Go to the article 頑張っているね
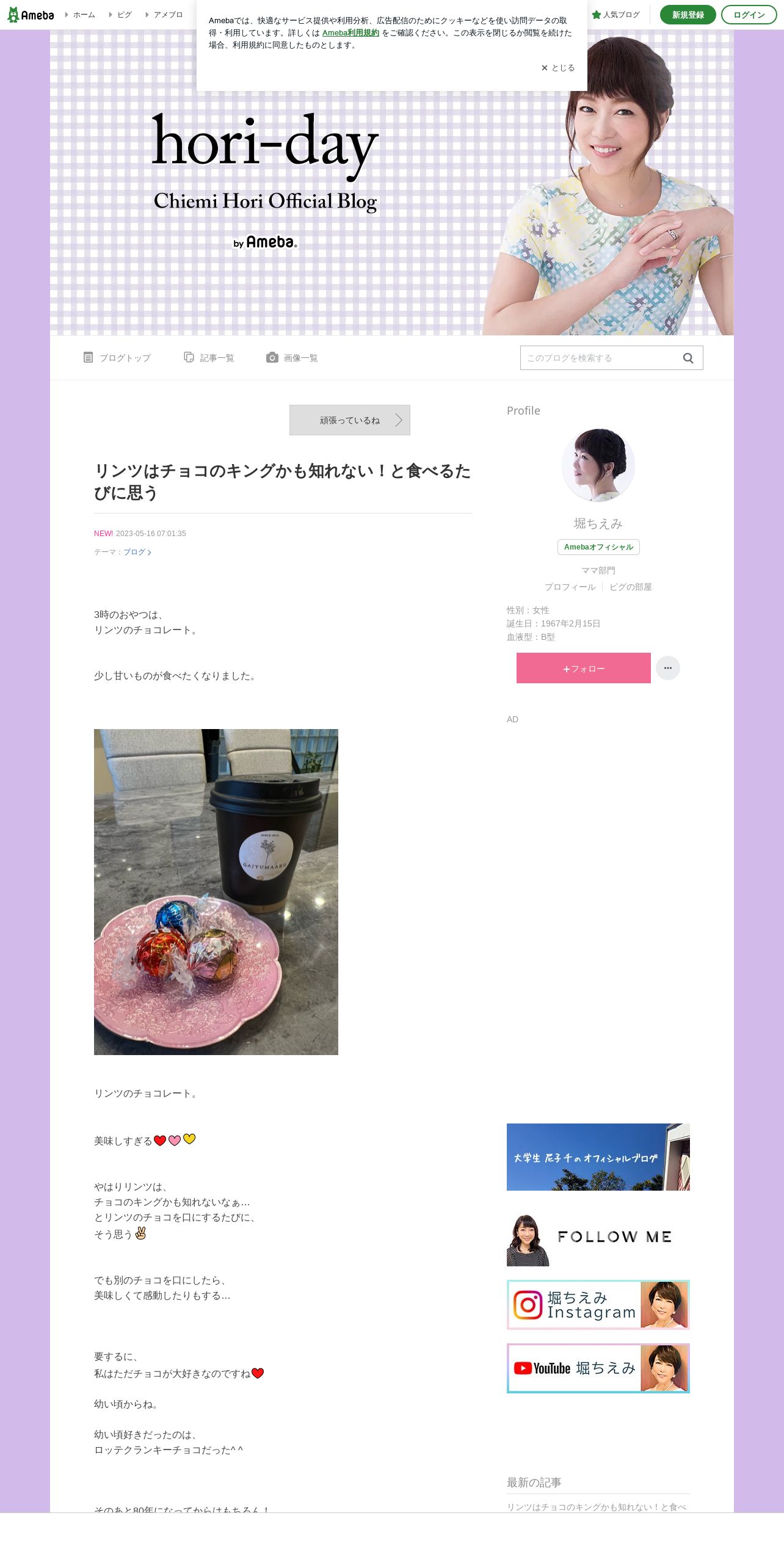 [x=350, y=420]
